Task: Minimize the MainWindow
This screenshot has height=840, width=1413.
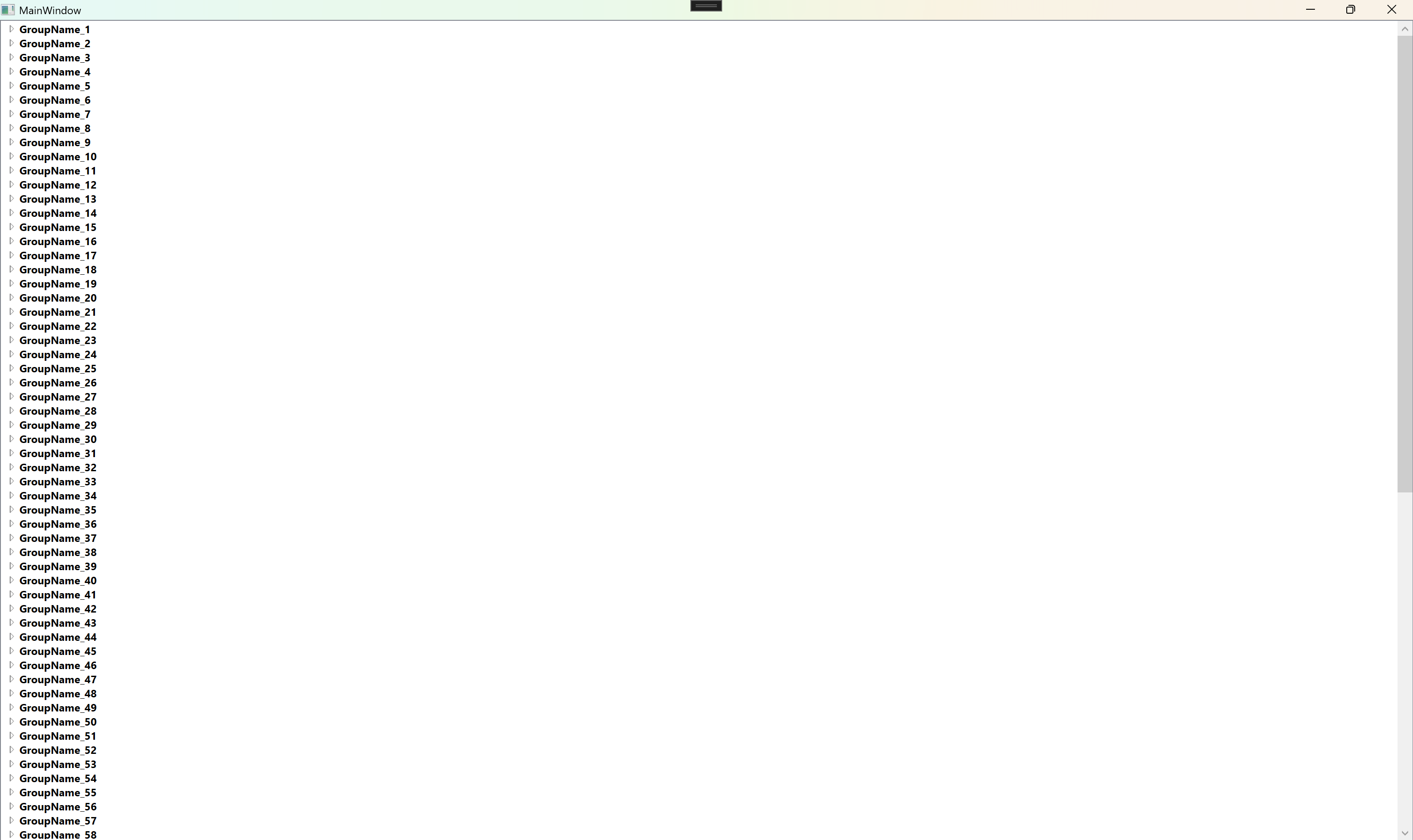Action: (x=1310, y=10)
